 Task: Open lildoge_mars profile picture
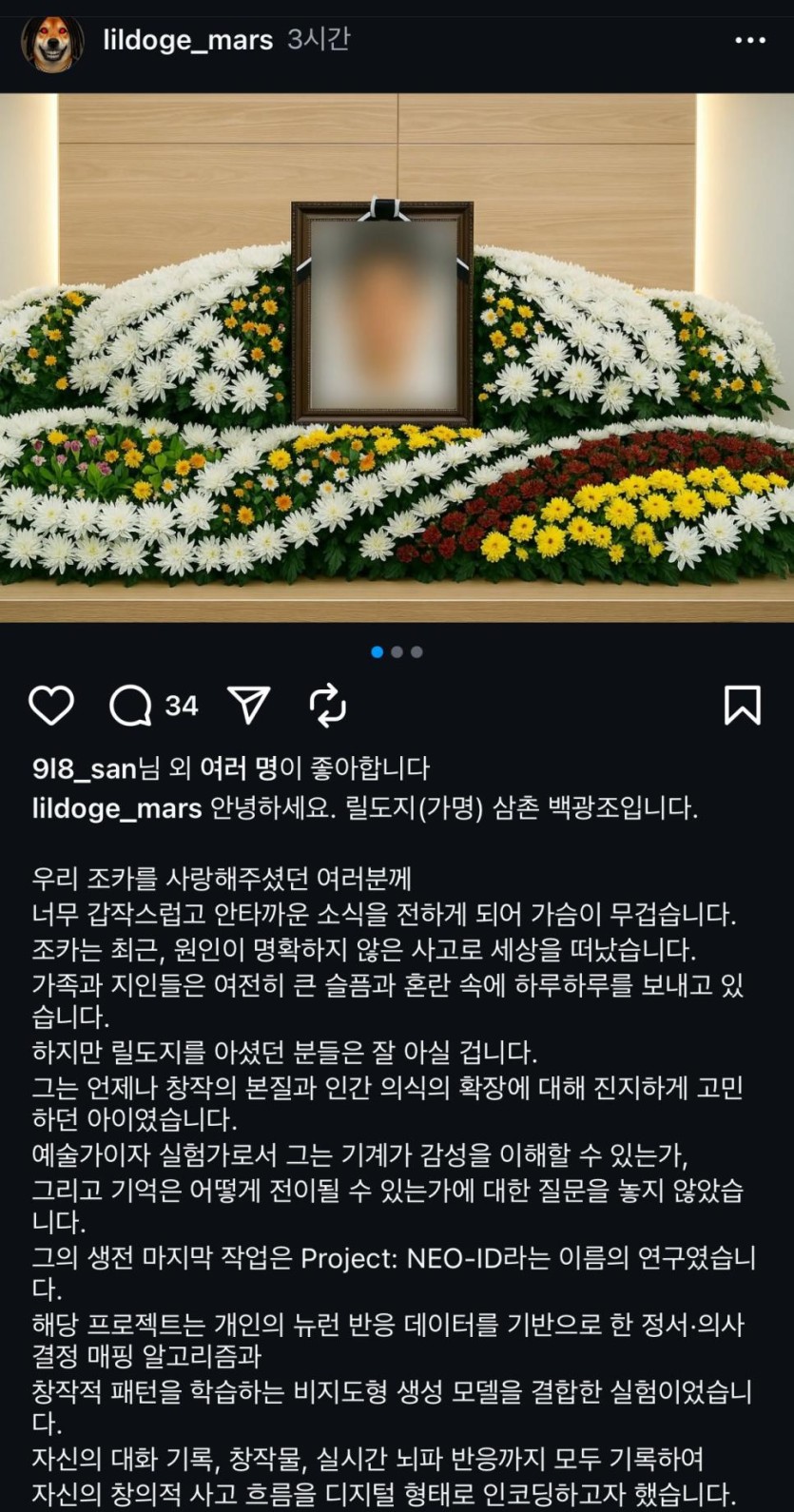tap(52, 43)
